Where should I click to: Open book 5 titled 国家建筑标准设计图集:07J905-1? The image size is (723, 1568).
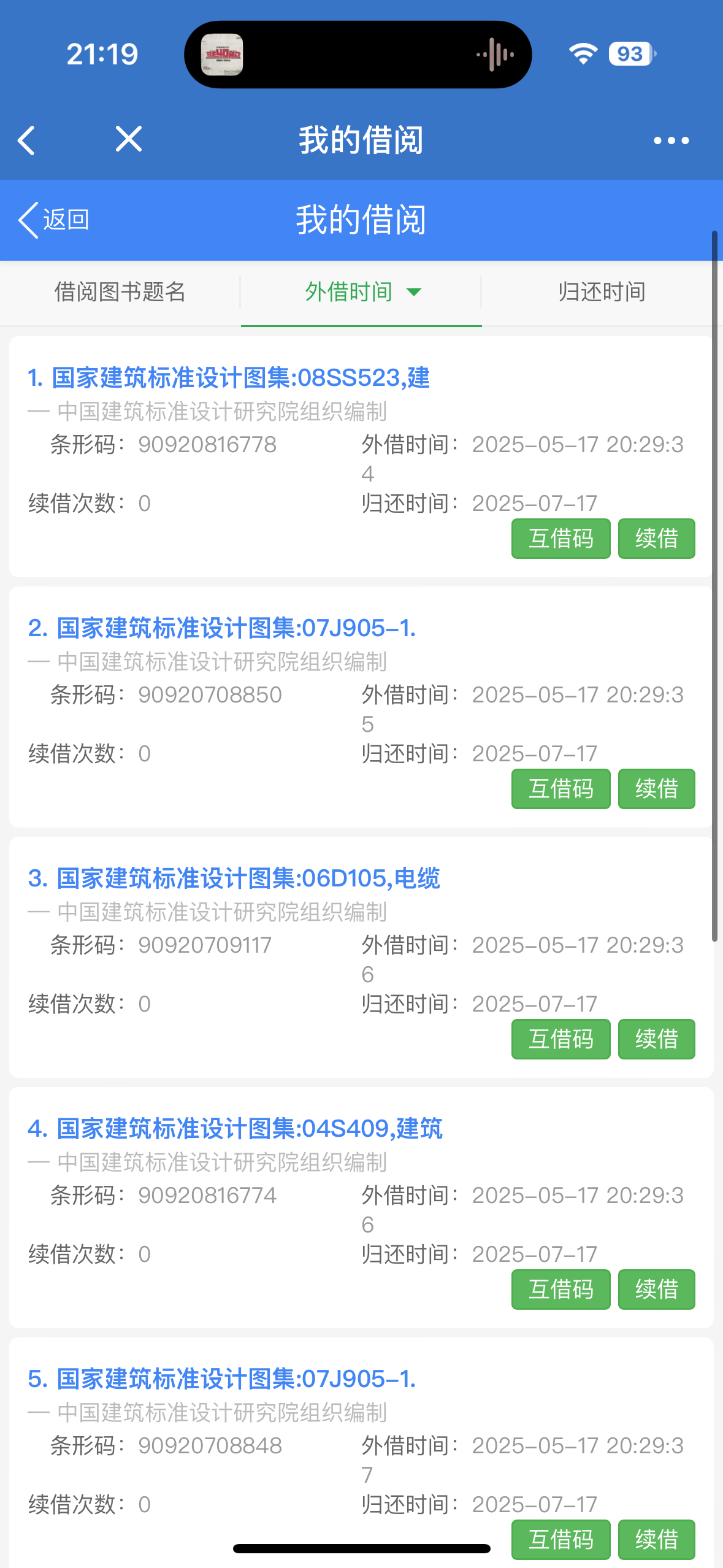(x=222, y=1378)
